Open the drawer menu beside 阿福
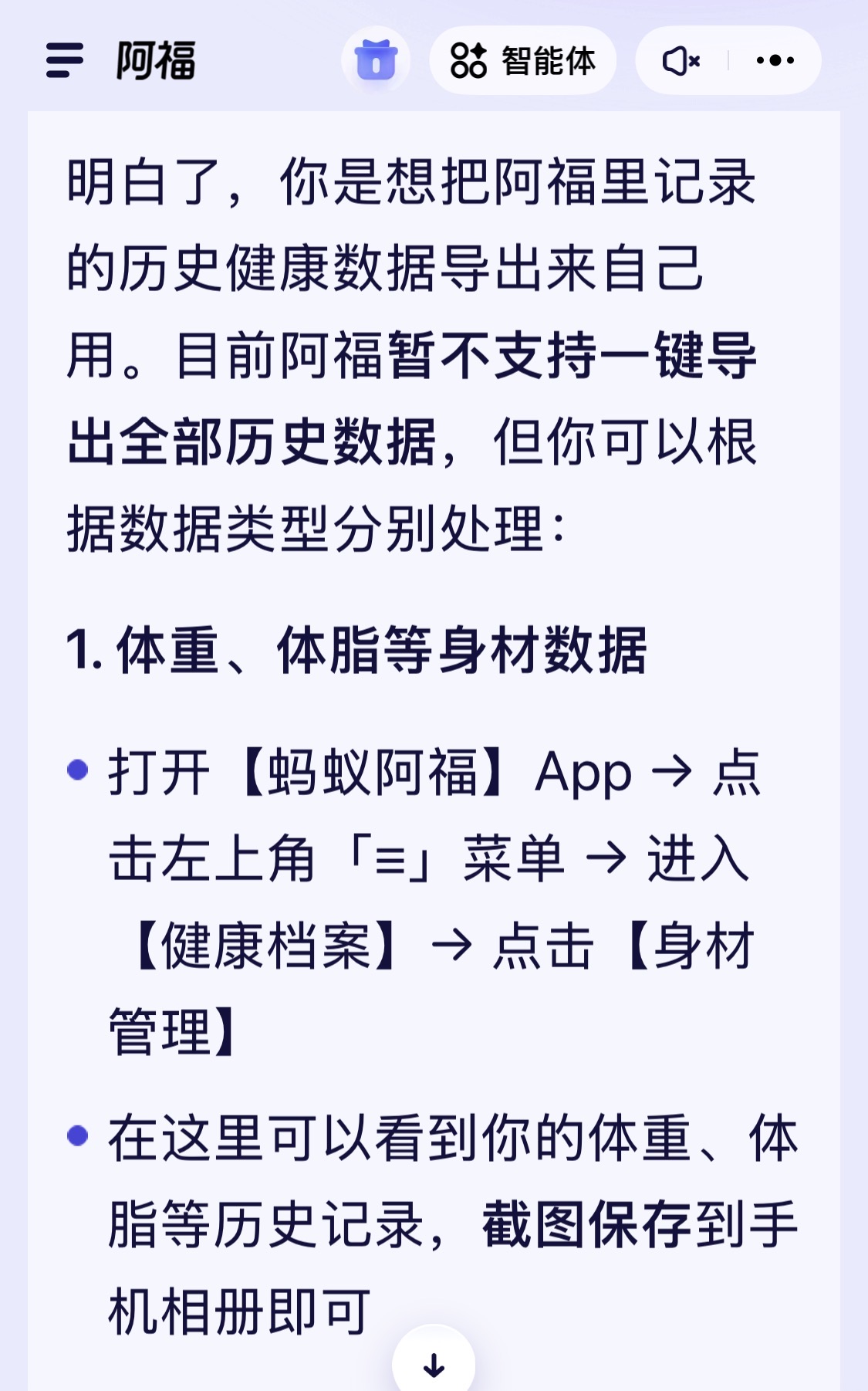Screen dimensions: 868x1391 pyautogui.click(x=64, y=60)
